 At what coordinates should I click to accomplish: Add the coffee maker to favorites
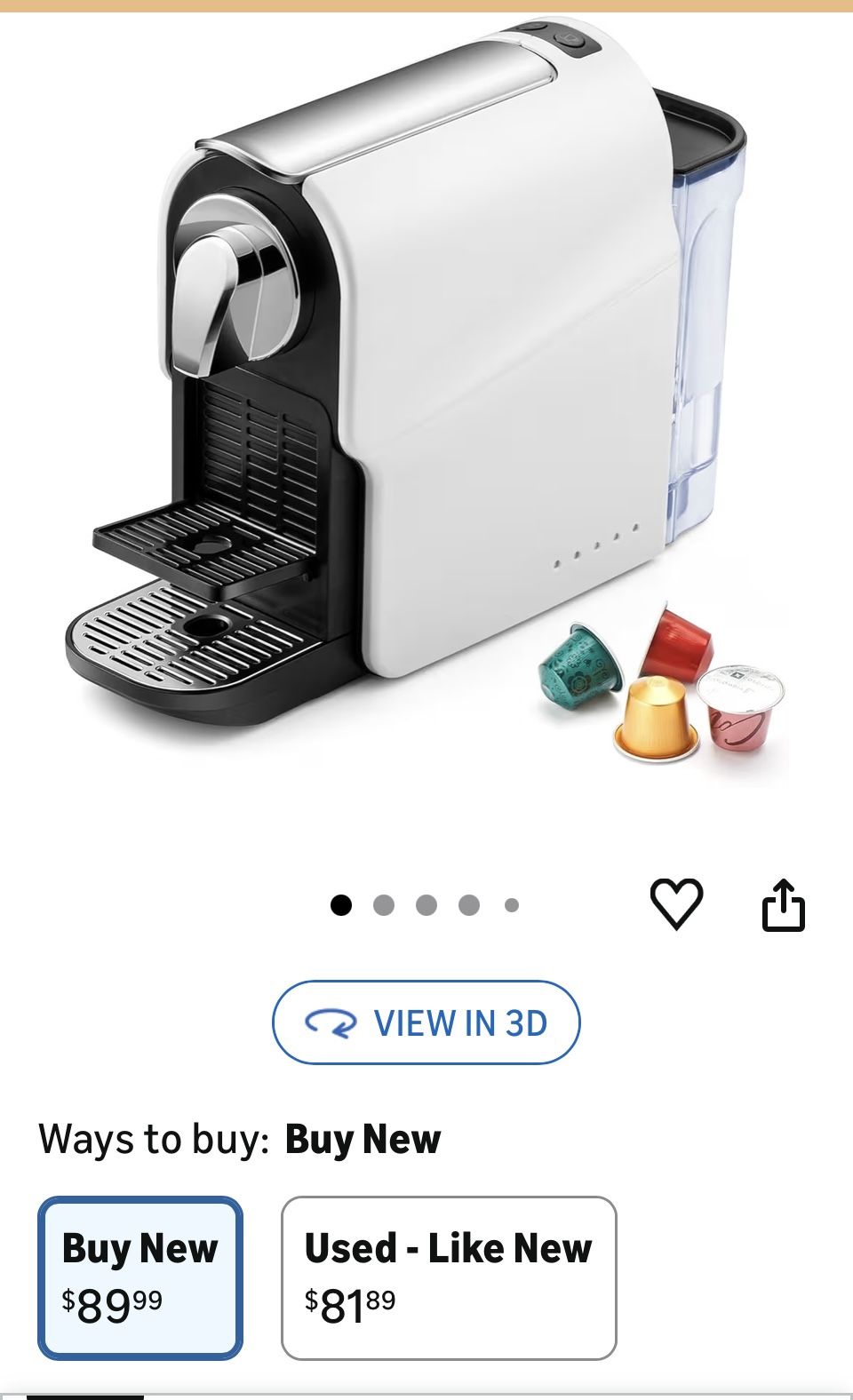point(676,903)
